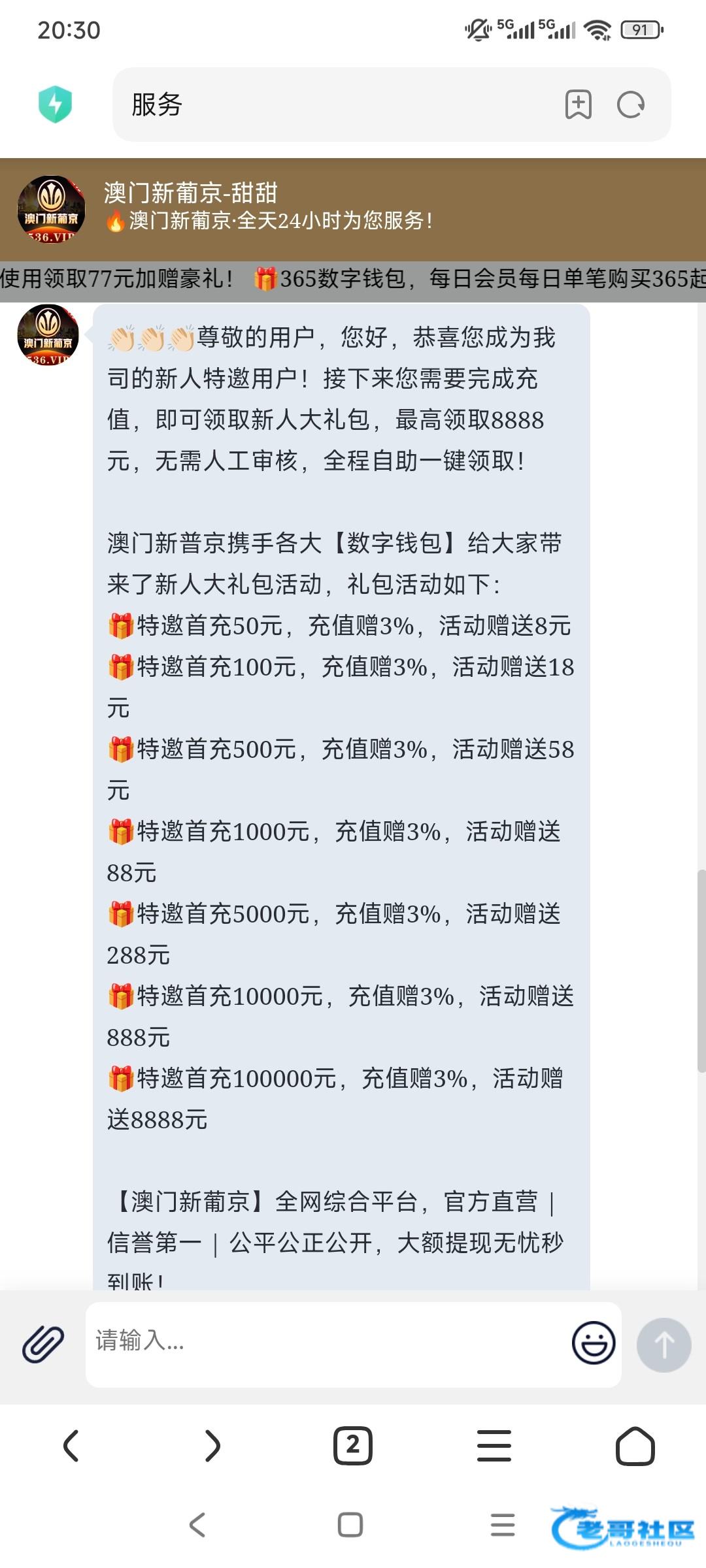Open recent apps from the navigation bar
Viewport: 706px width, 1568px height.
(503, 1525)
